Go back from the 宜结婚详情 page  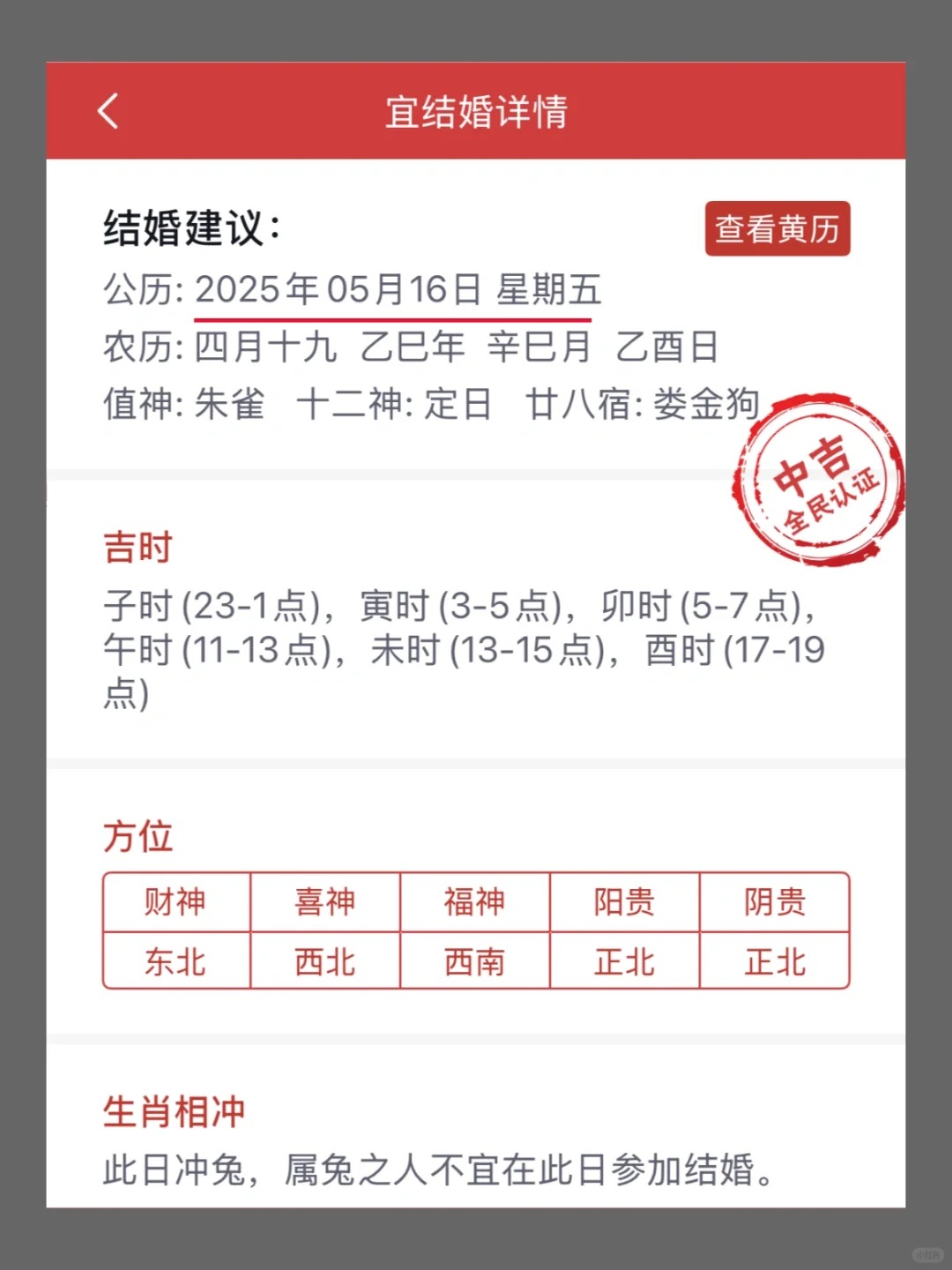(x=108, y=112)
